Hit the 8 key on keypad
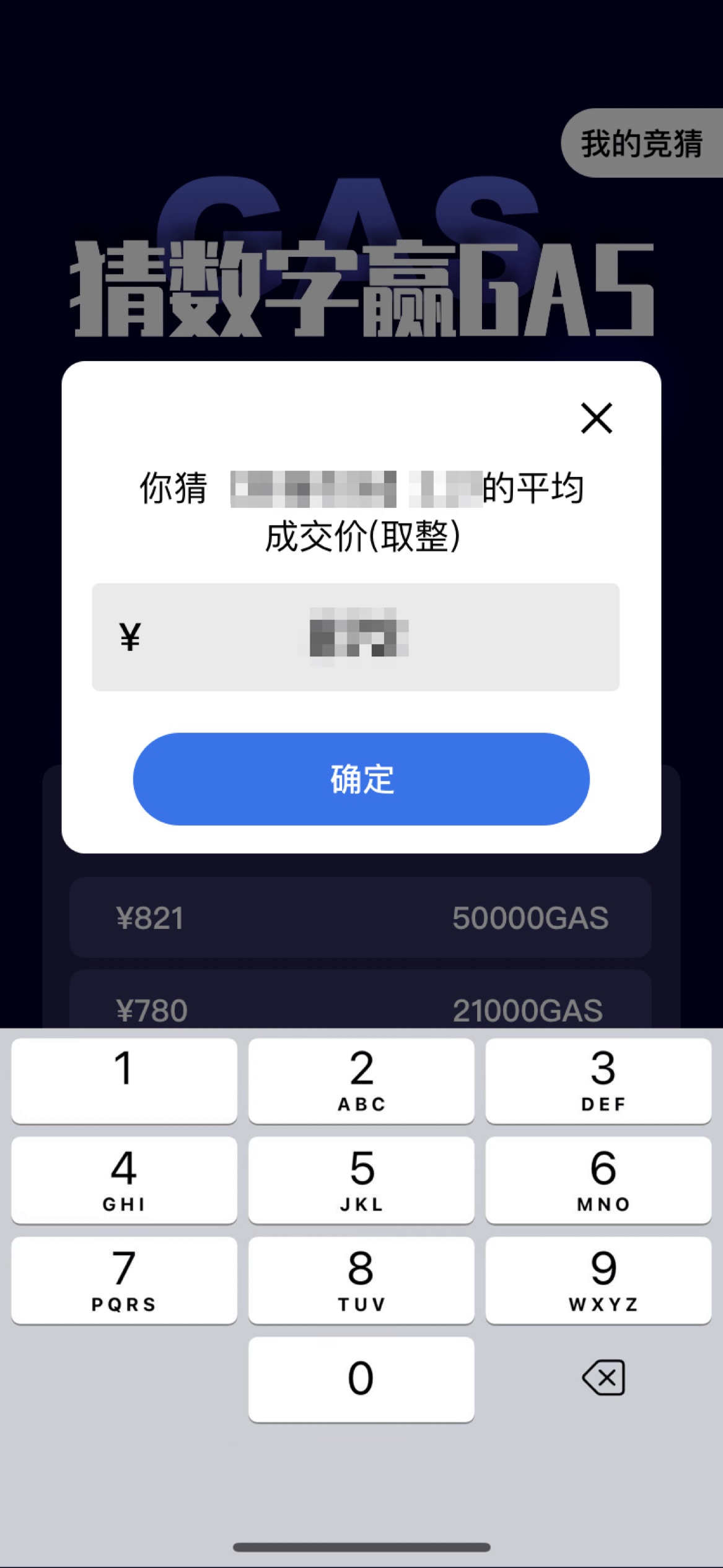This screenshot has height=1568, width=723. (361, 1279)
